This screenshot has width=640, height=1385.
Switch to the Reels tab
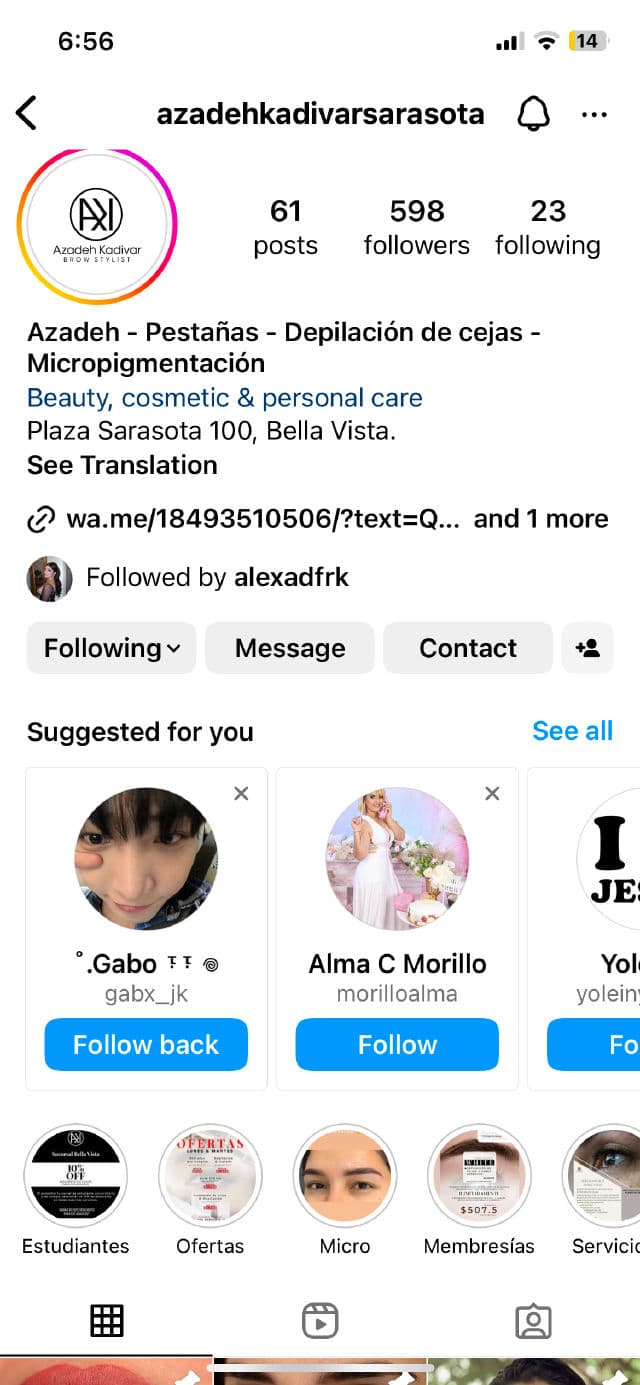(320, 1321)
